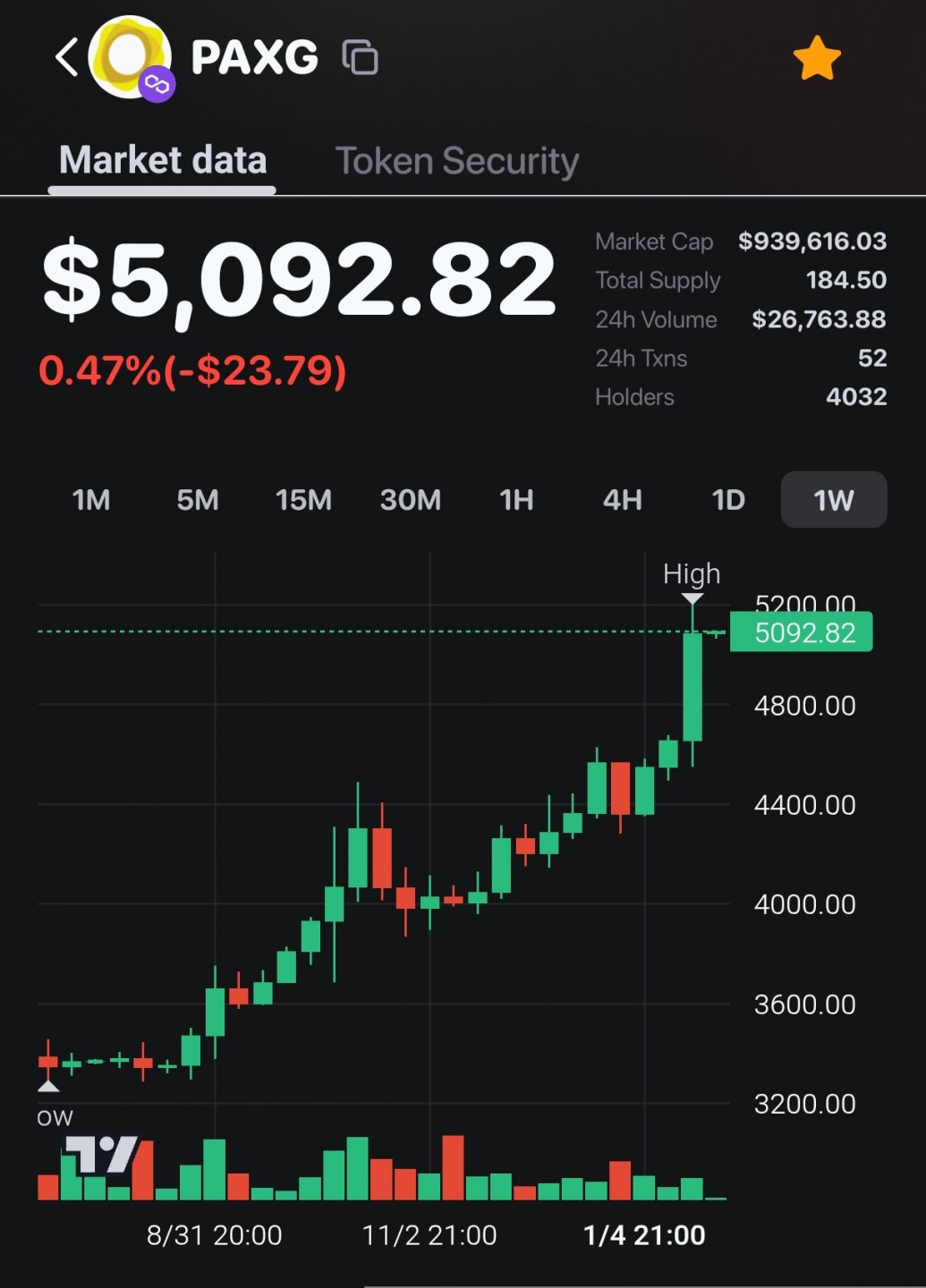Copy the PAXG token address
This screenshot has width=926, height=1288.
(360, 58)
